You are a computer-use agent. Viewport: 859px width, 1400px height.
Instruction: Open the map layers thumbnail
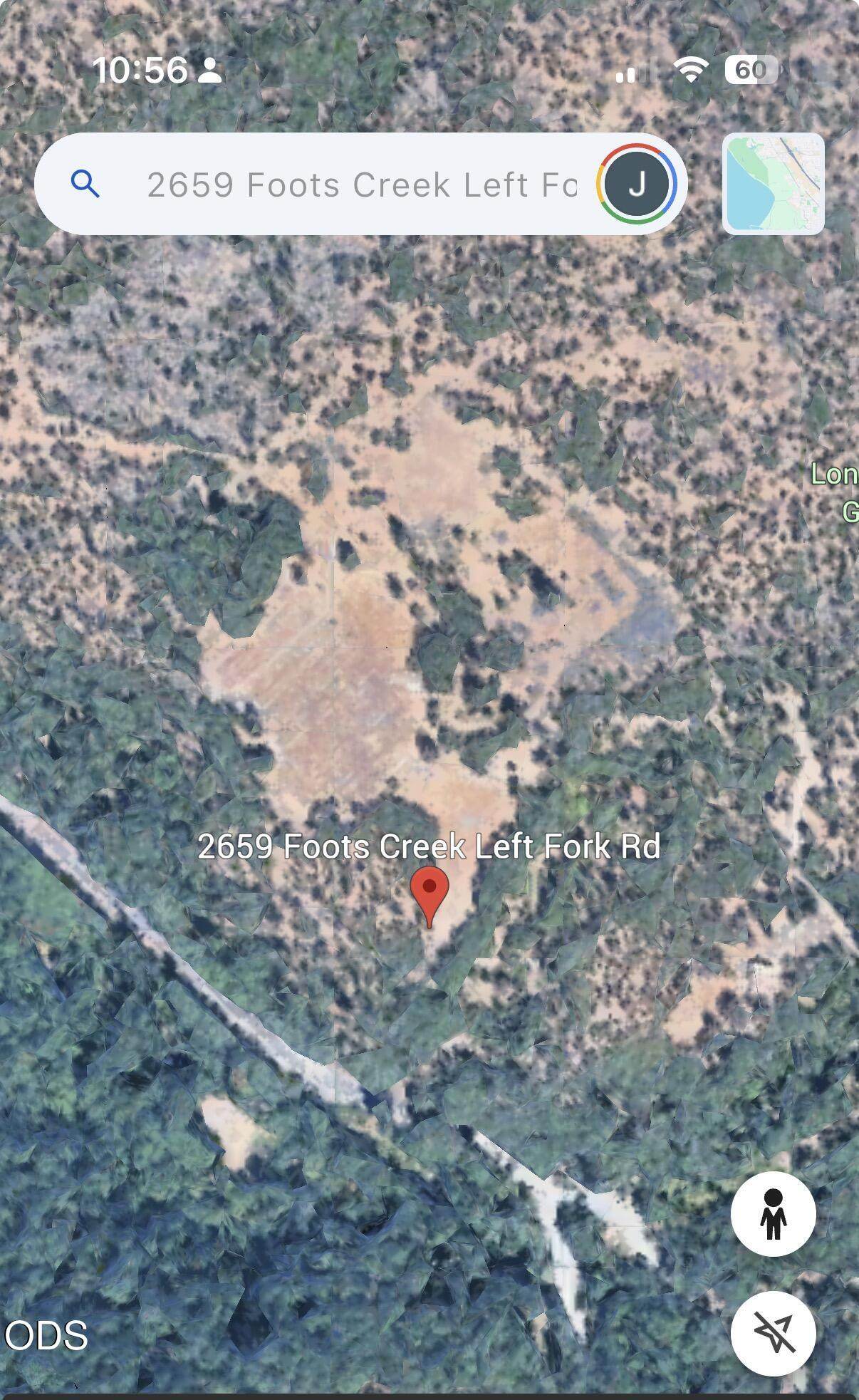point(774,184)
